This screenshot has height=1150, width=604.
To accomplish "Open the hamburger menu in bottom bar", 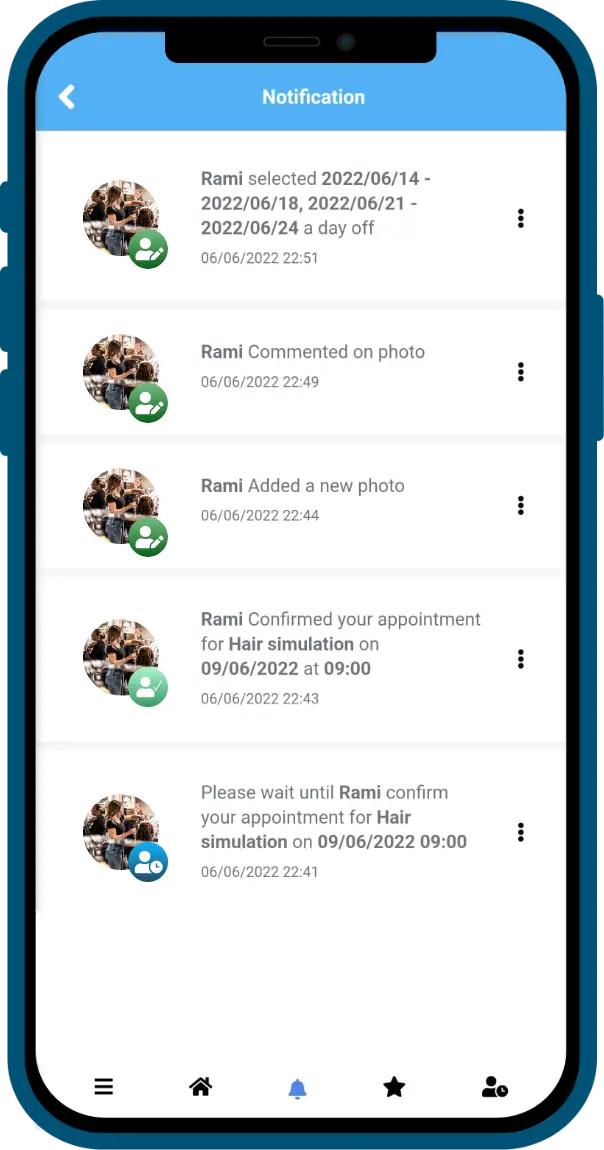I will pos(104,1086).
